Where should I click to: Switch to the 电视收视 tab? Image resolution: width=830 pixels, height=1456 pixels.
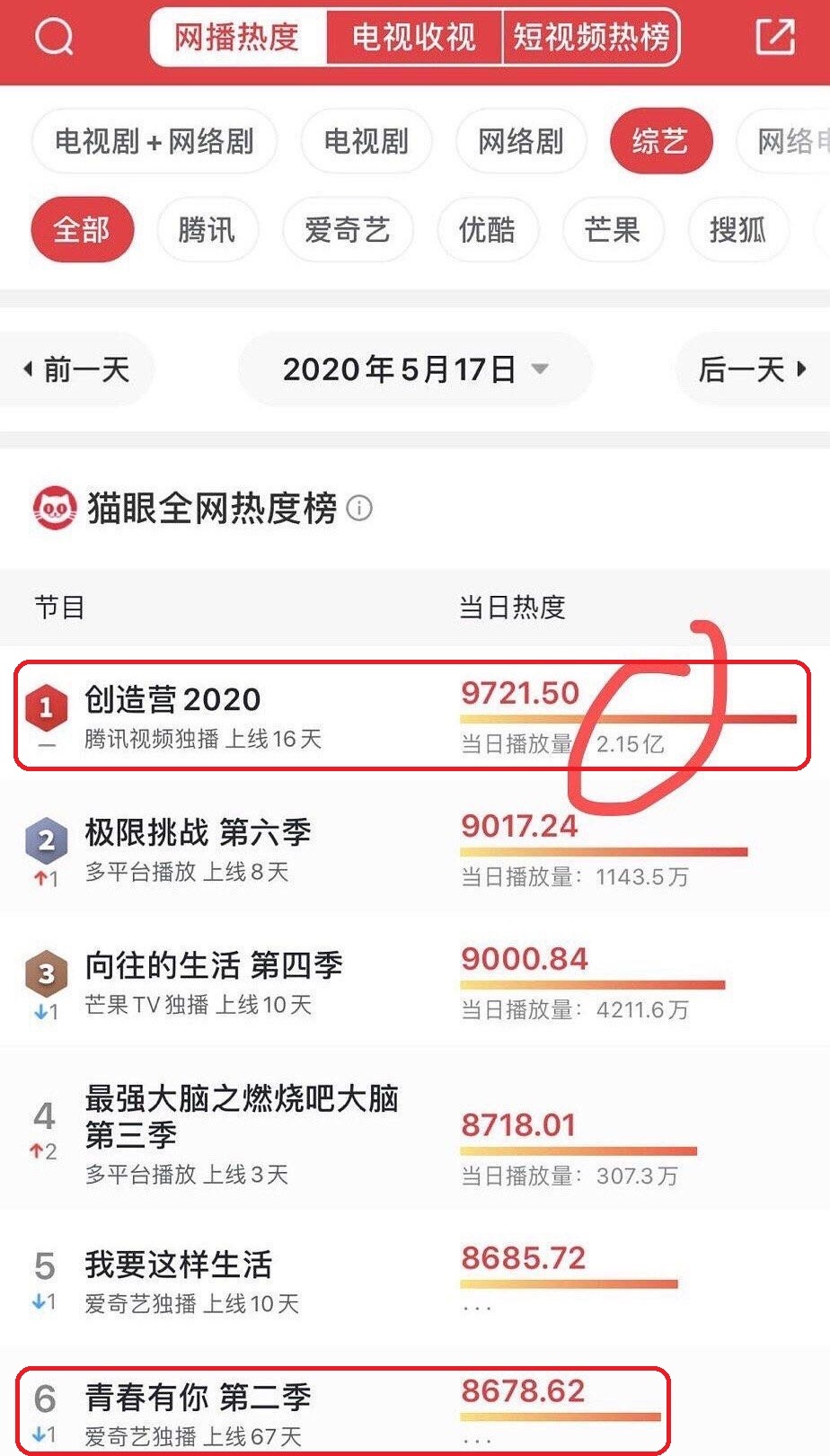pyautogui.click(x=413, y=36)
